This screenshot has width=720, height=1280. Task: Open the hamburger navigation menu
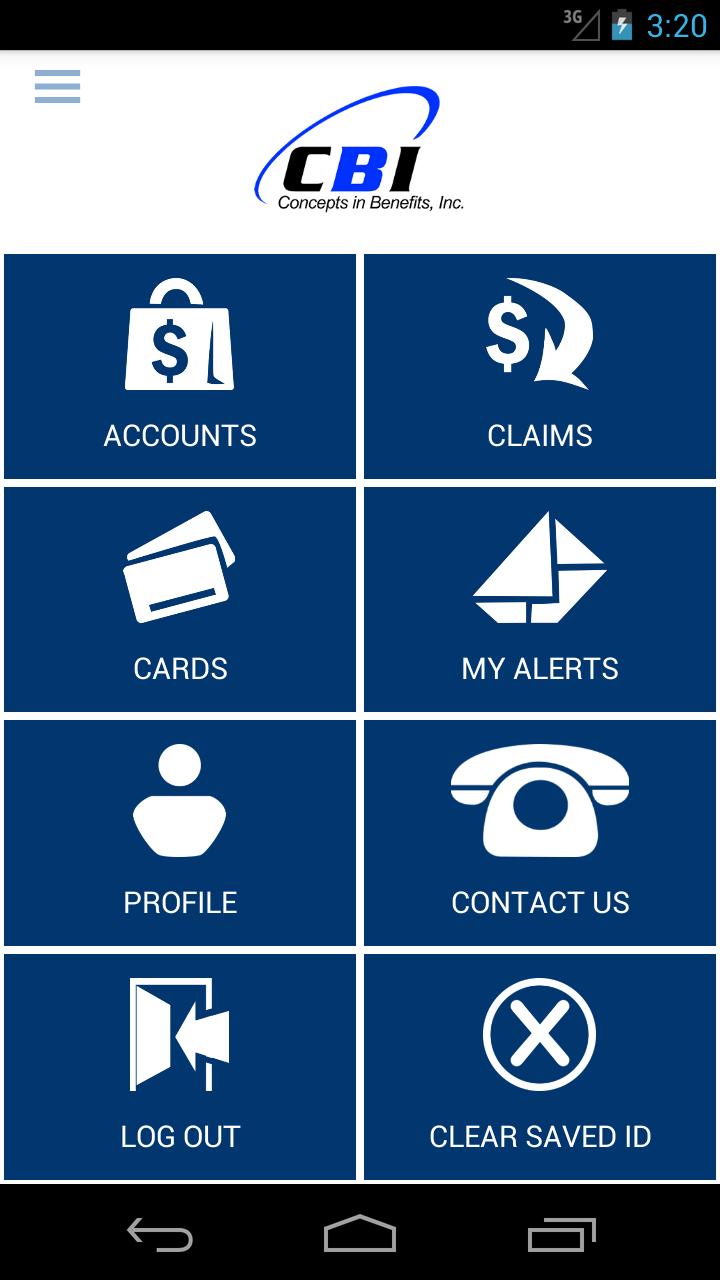coord(56,88)
